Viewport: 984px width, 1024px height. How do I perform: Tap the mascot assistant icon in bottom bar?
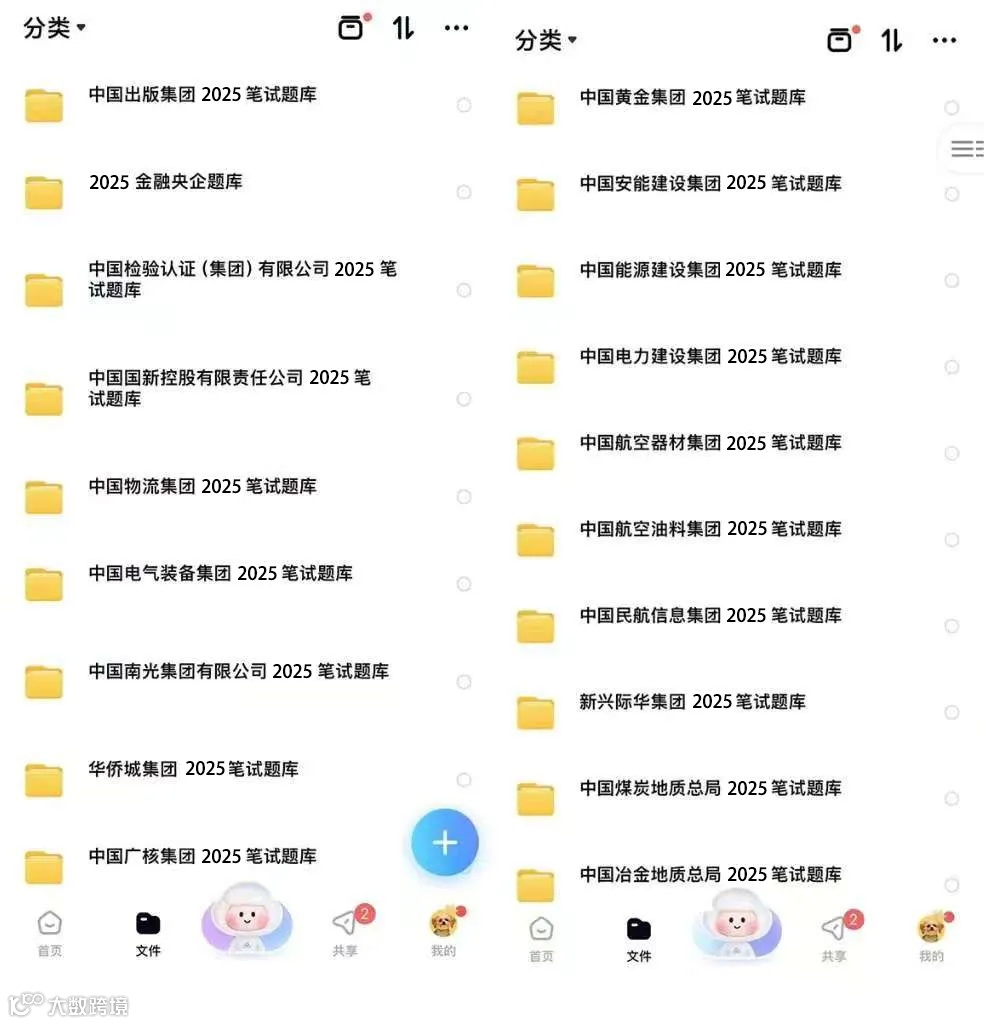(247, 927)
